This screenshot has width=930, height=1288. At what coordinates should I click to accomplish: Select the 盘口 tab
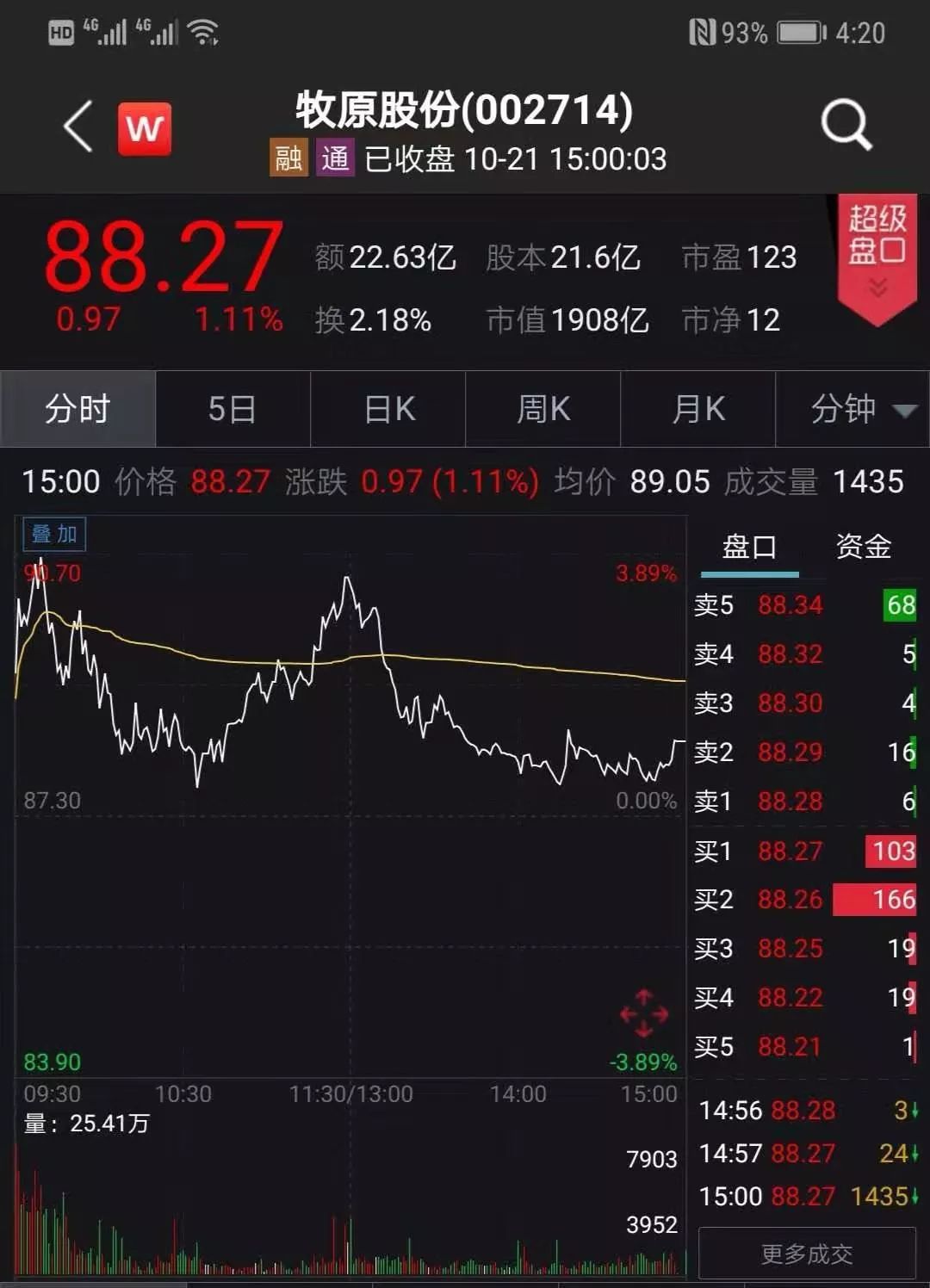pos(749,547)
